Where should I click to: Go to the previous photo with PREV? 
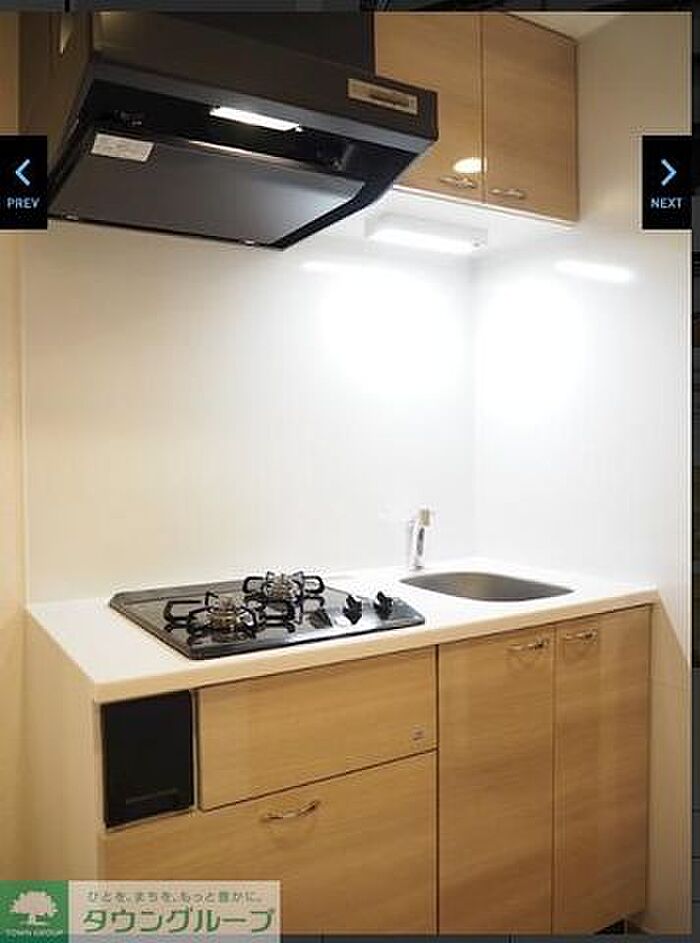(23, 183)
